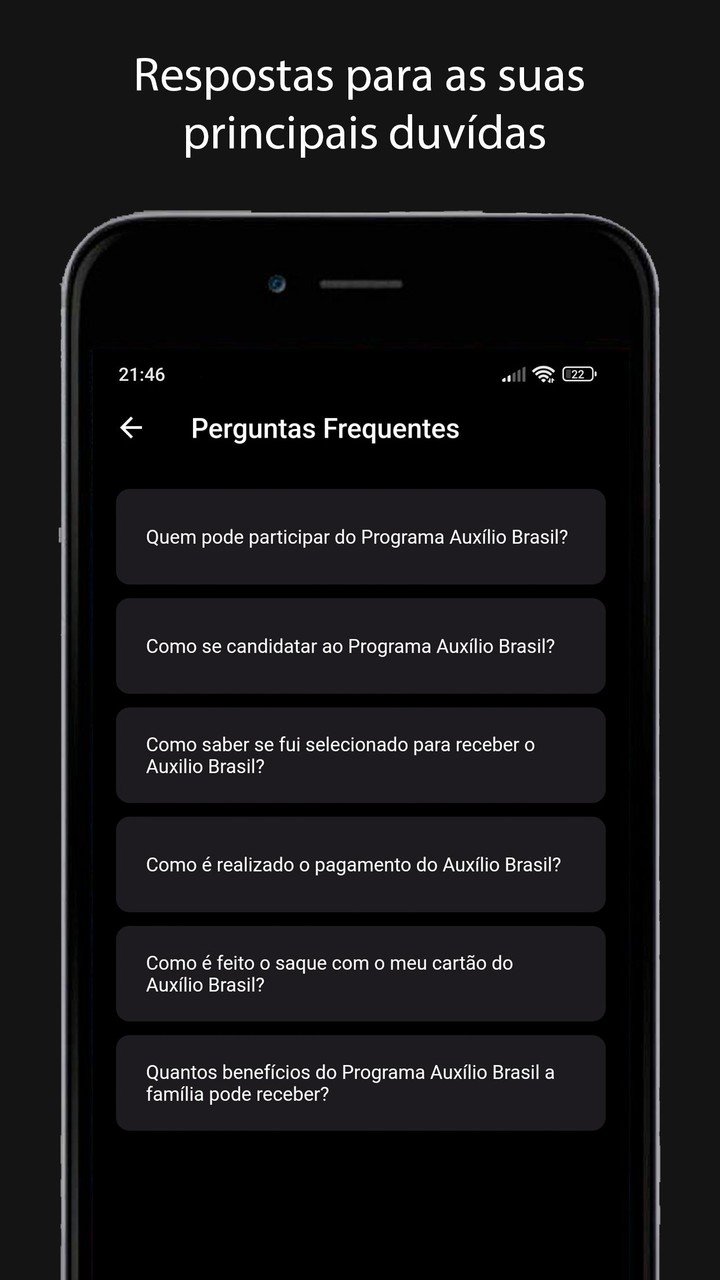
Task: Expand the Auxílio Brasil application question
Action: click(360, 646)
